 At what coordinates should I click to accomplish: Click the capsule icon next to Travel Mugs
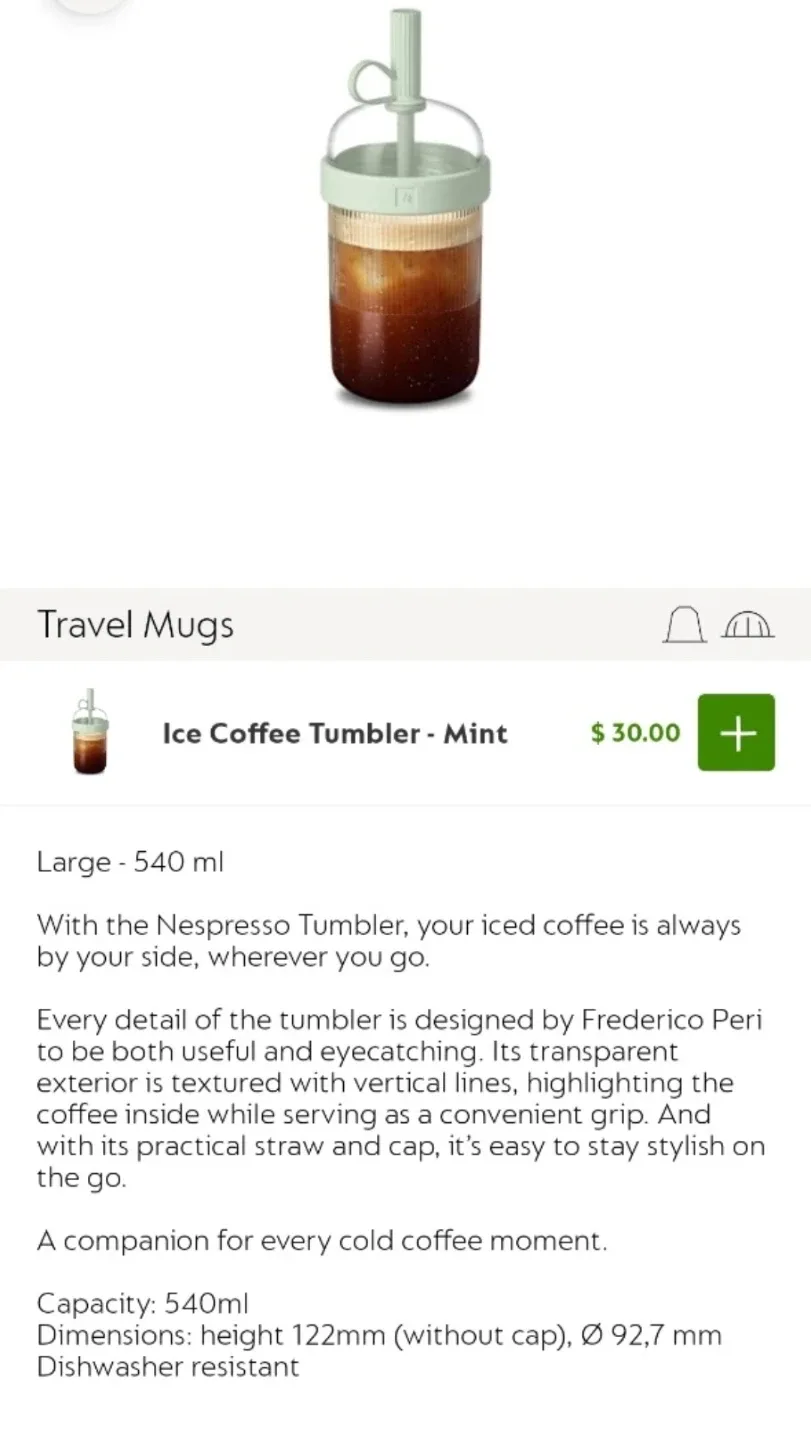(683, 624)
